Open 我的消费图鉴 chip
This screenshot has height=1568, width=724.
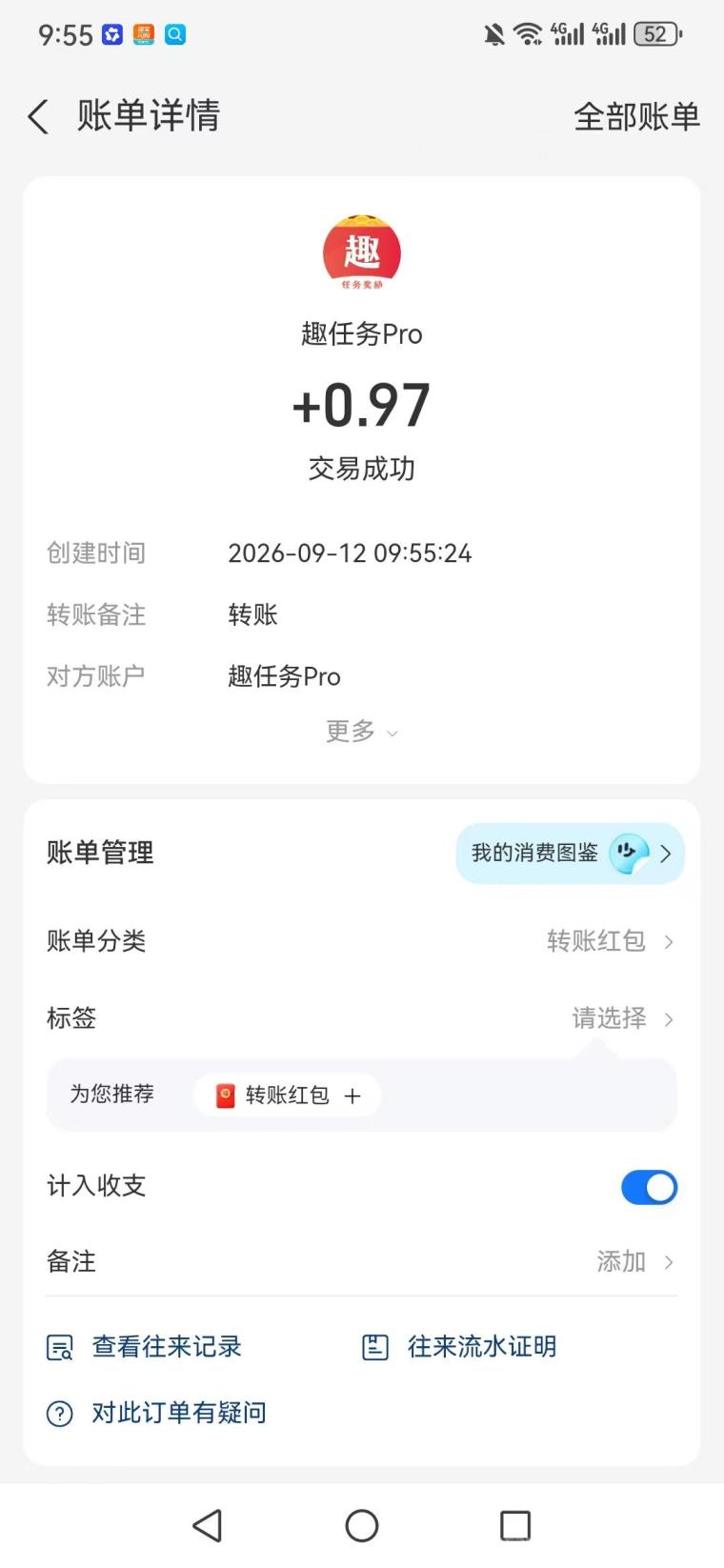coord(570,854)
